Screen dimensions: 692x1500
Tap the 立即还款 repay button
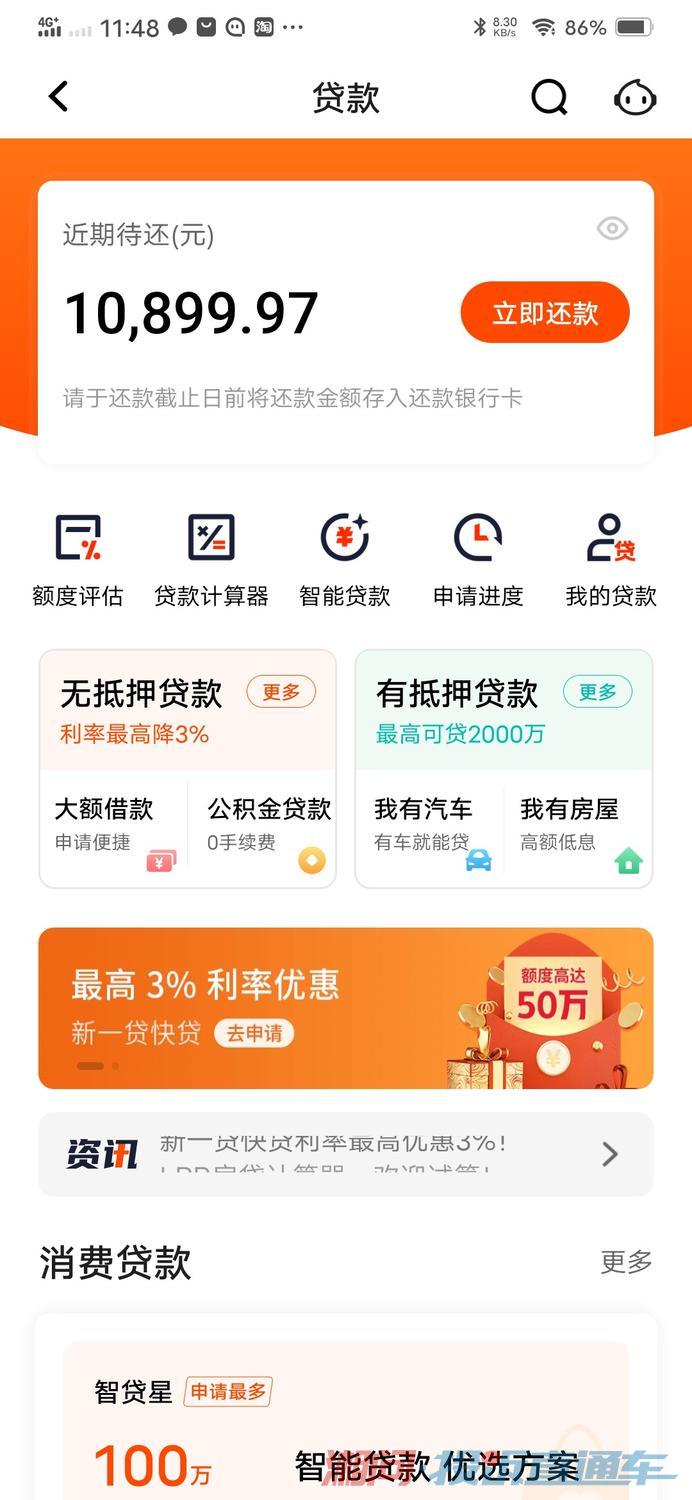(x=544, y=313)
